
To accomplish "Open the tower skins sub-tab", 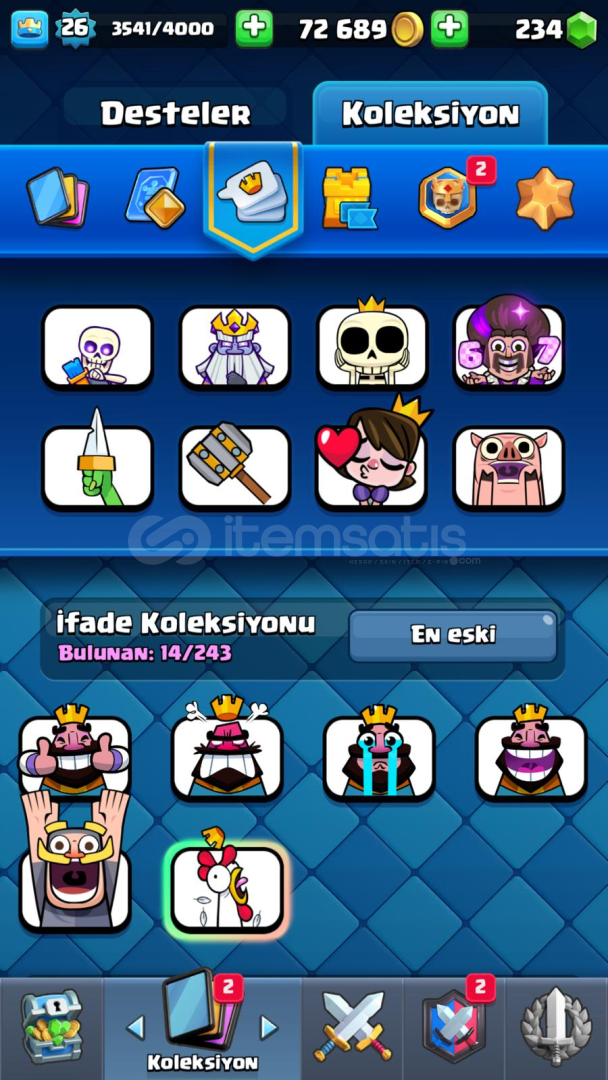I will [x=347, y=197].
